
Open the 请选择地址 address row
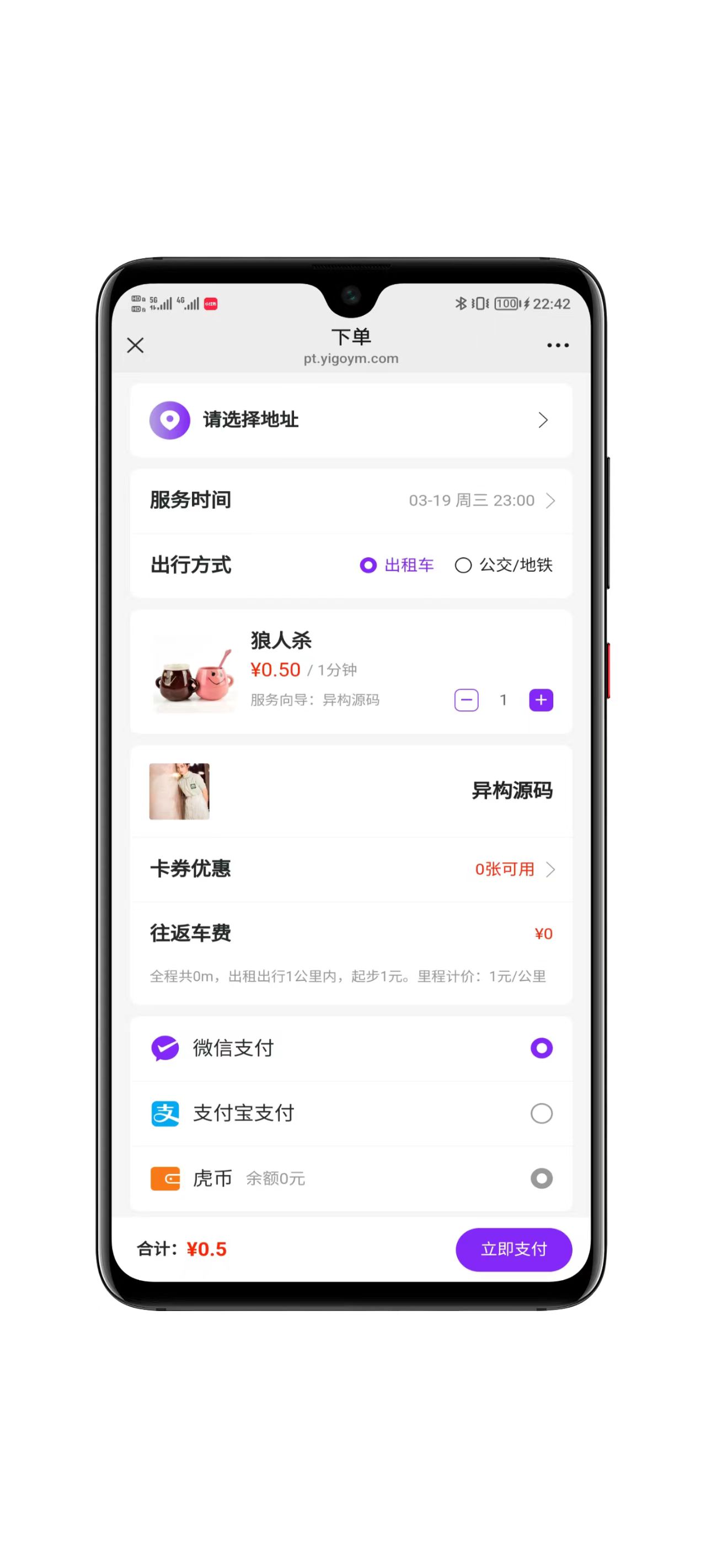(351, 420)
